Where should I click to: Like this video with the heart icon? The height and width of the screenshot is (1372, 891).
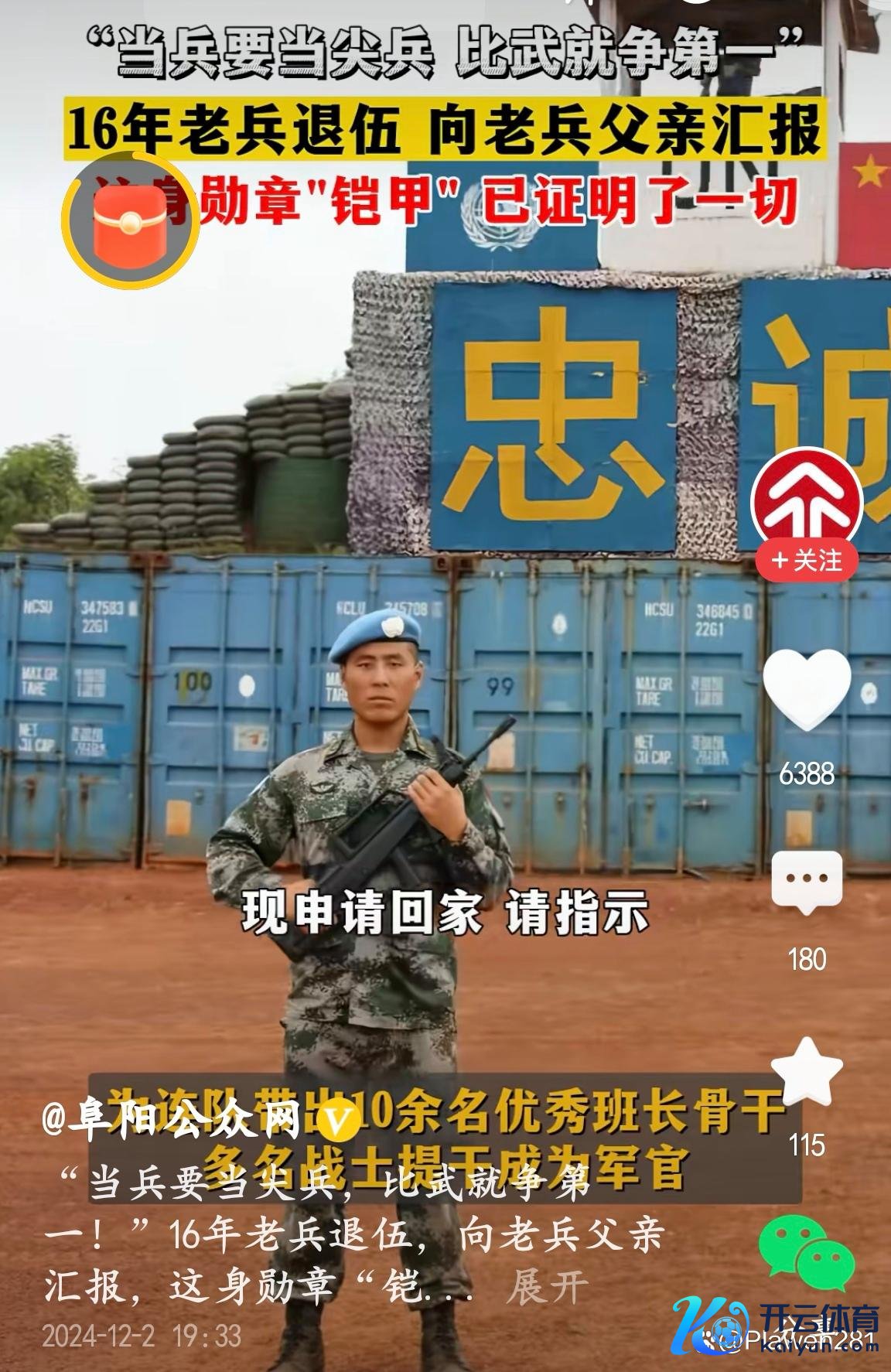tap(807, 690)
